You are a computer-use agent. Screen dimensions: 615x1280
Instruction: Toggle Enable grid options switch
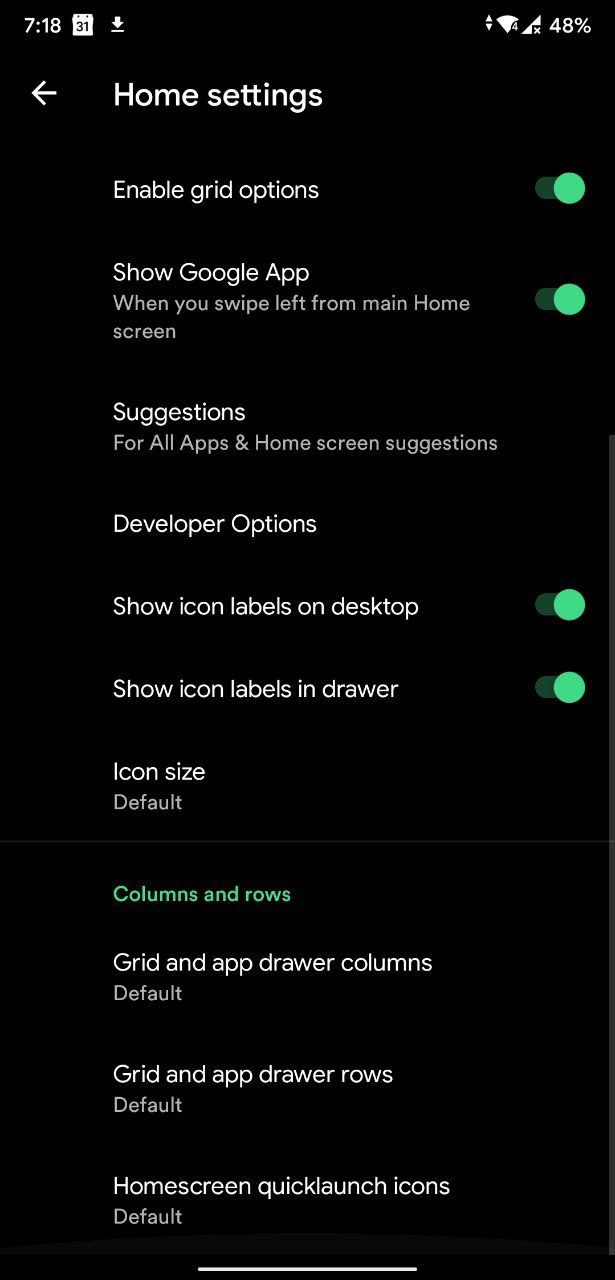(559, 188)
